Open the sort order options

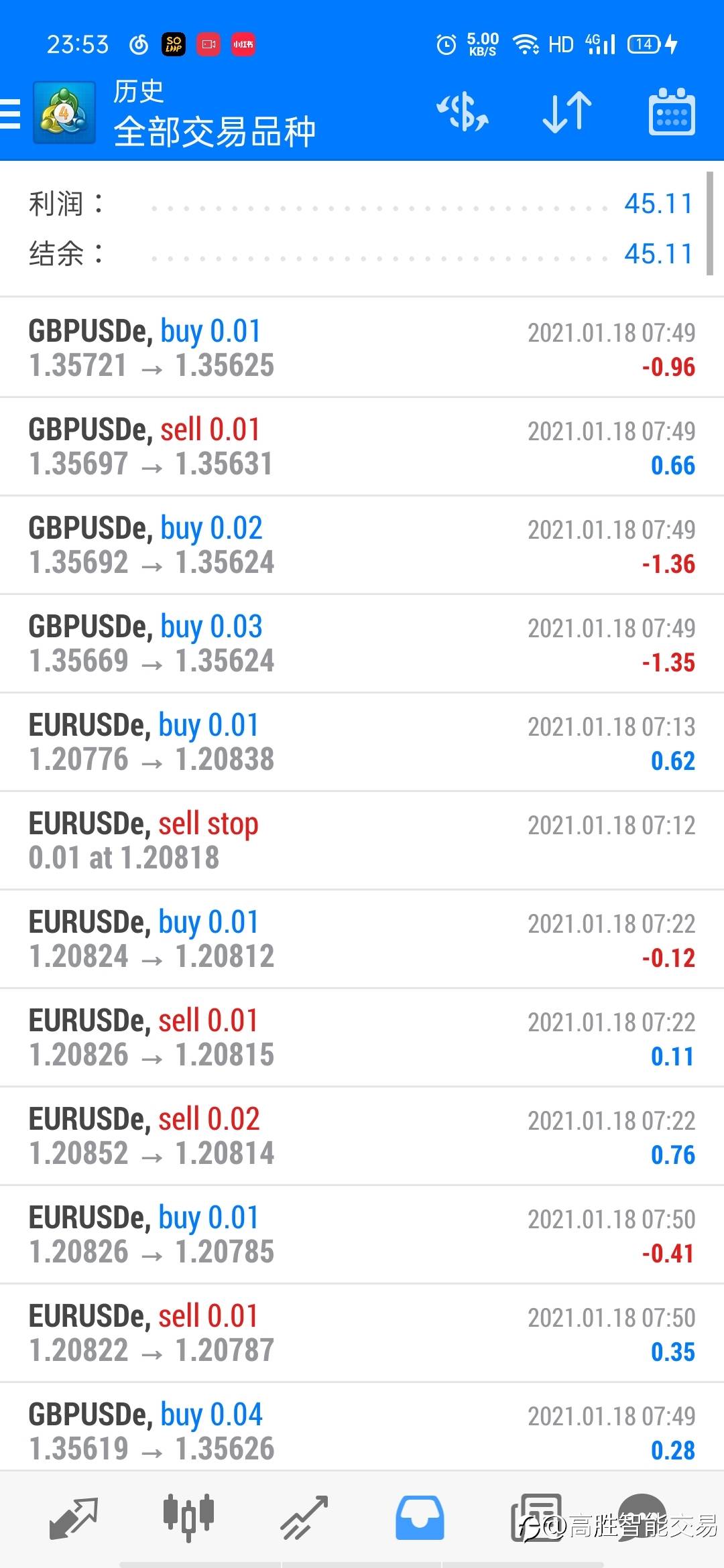567,112
